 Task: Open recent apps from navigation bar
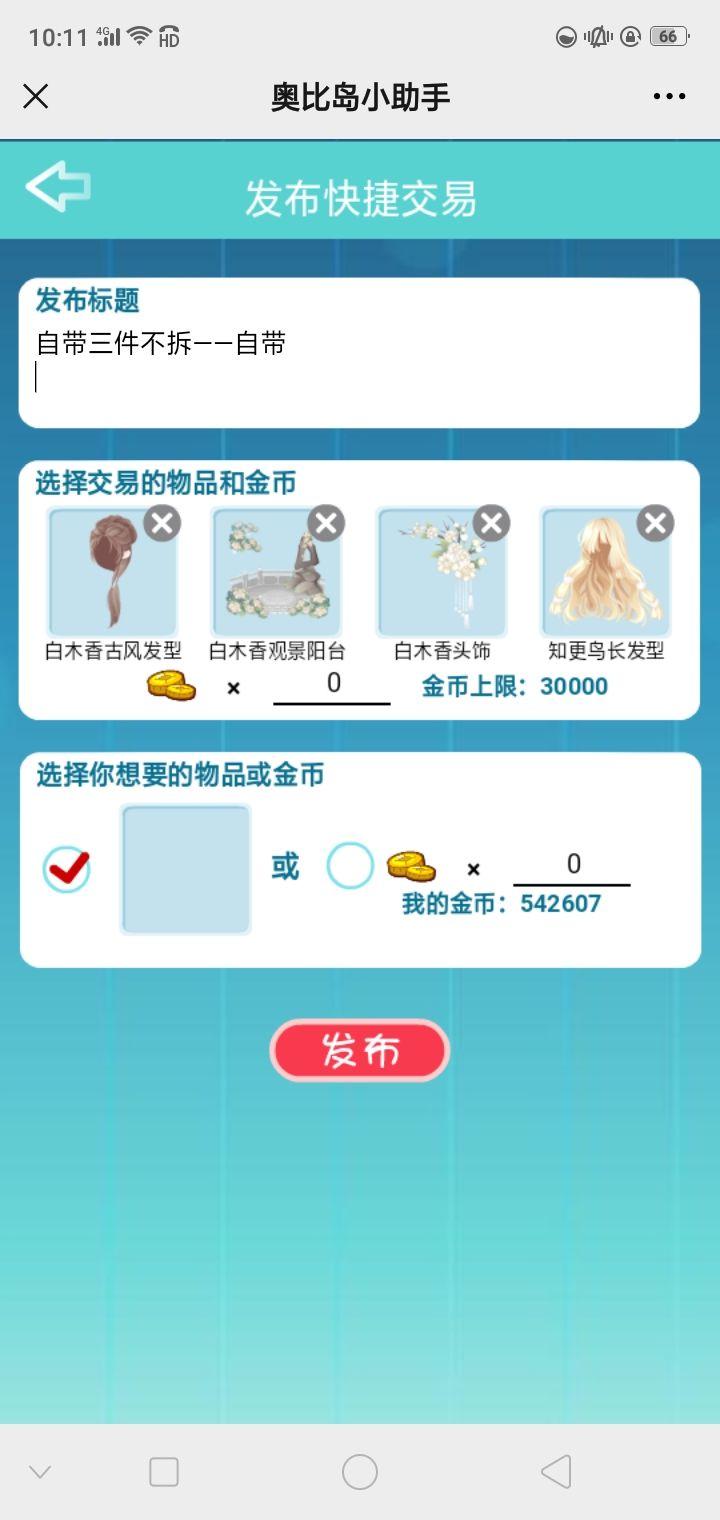164,1471
